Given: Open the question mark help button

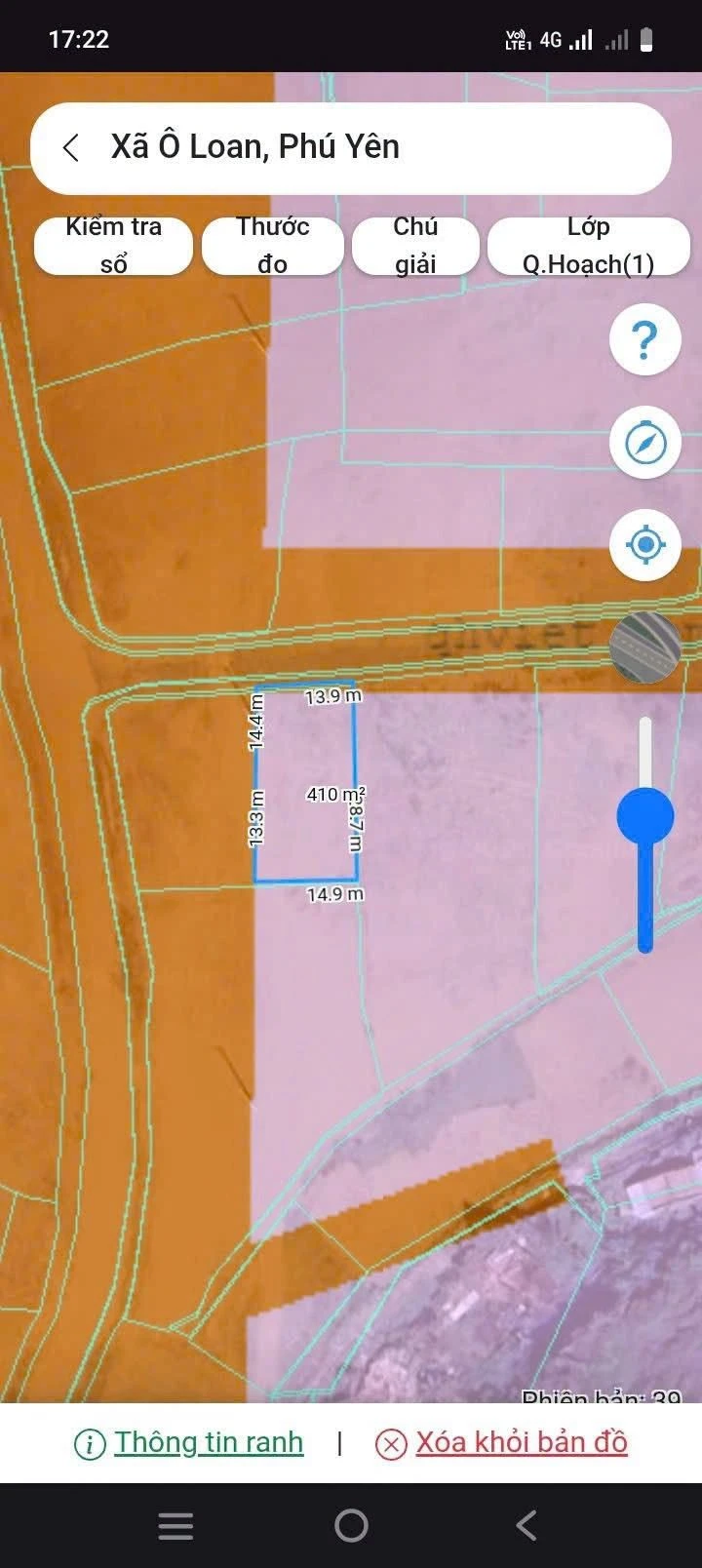Looking at the screenshot, I should pyautogui.click(x=644, y=340).
